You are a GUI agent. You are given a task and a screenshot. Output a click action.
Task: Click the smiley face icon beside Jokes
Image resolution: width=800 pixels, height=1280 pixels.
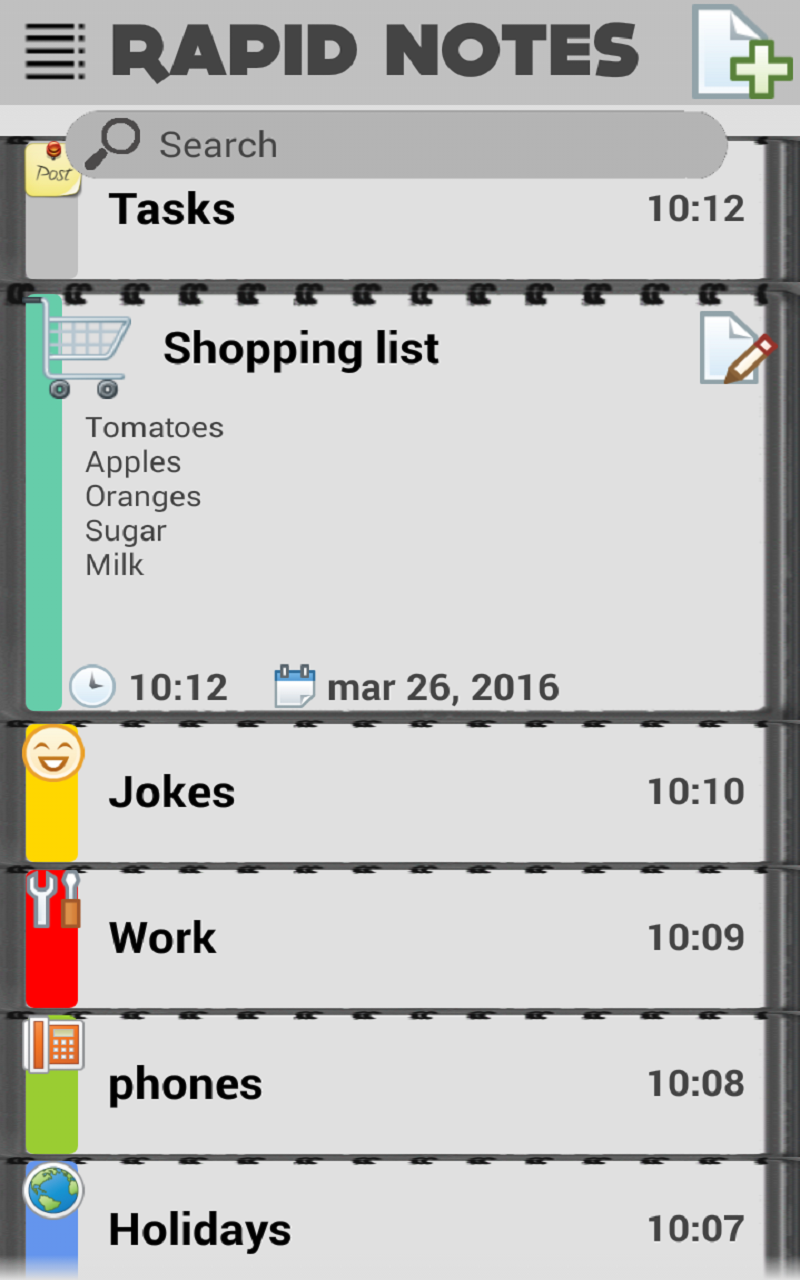52,752
